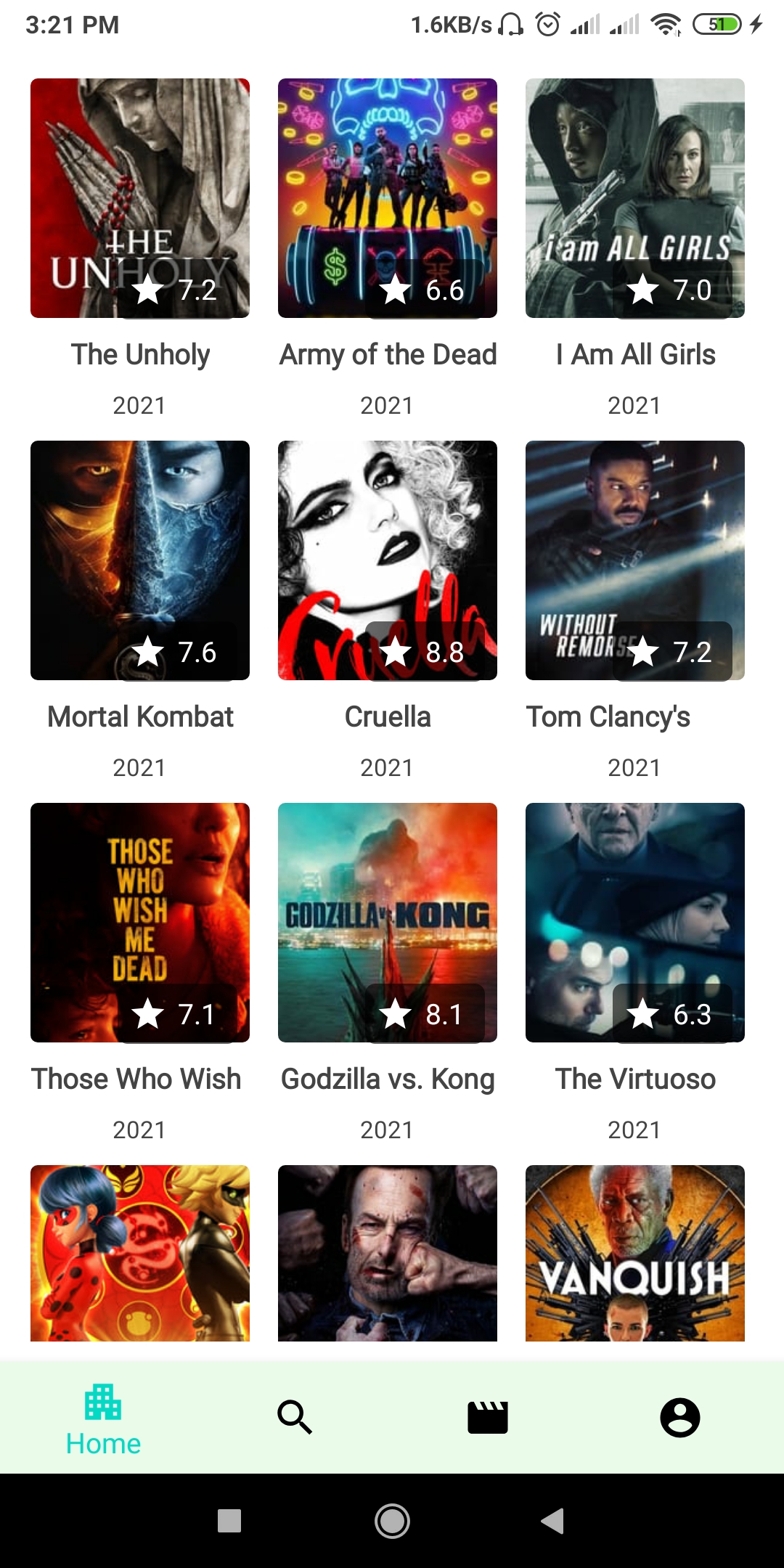784x1568 pixels.
Task: Switch to the movies clapperboard tab
Action: (x=488, y=1417)
